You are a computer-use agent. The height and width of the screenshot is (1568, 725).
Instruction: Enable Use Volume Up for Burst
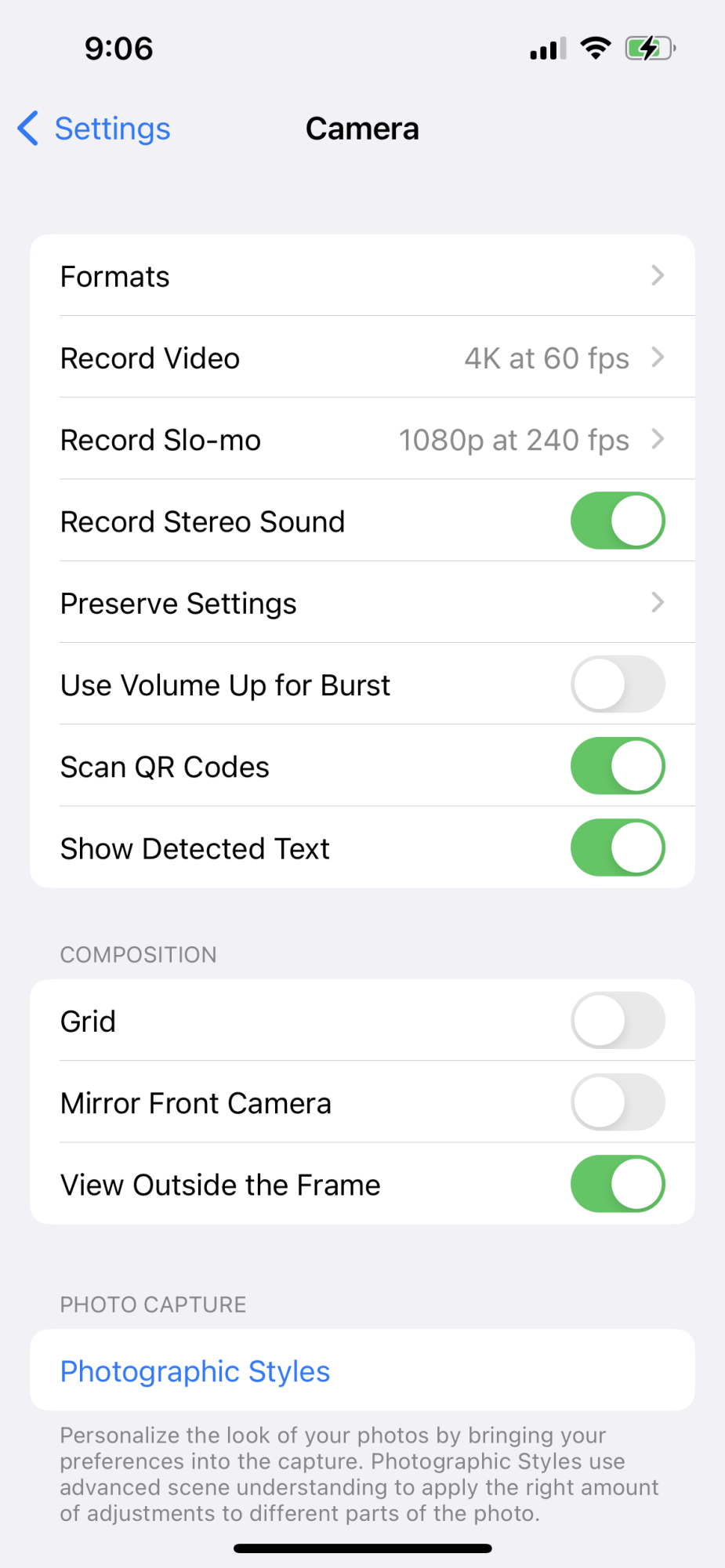pyautogui.click(x=617, y=684)
